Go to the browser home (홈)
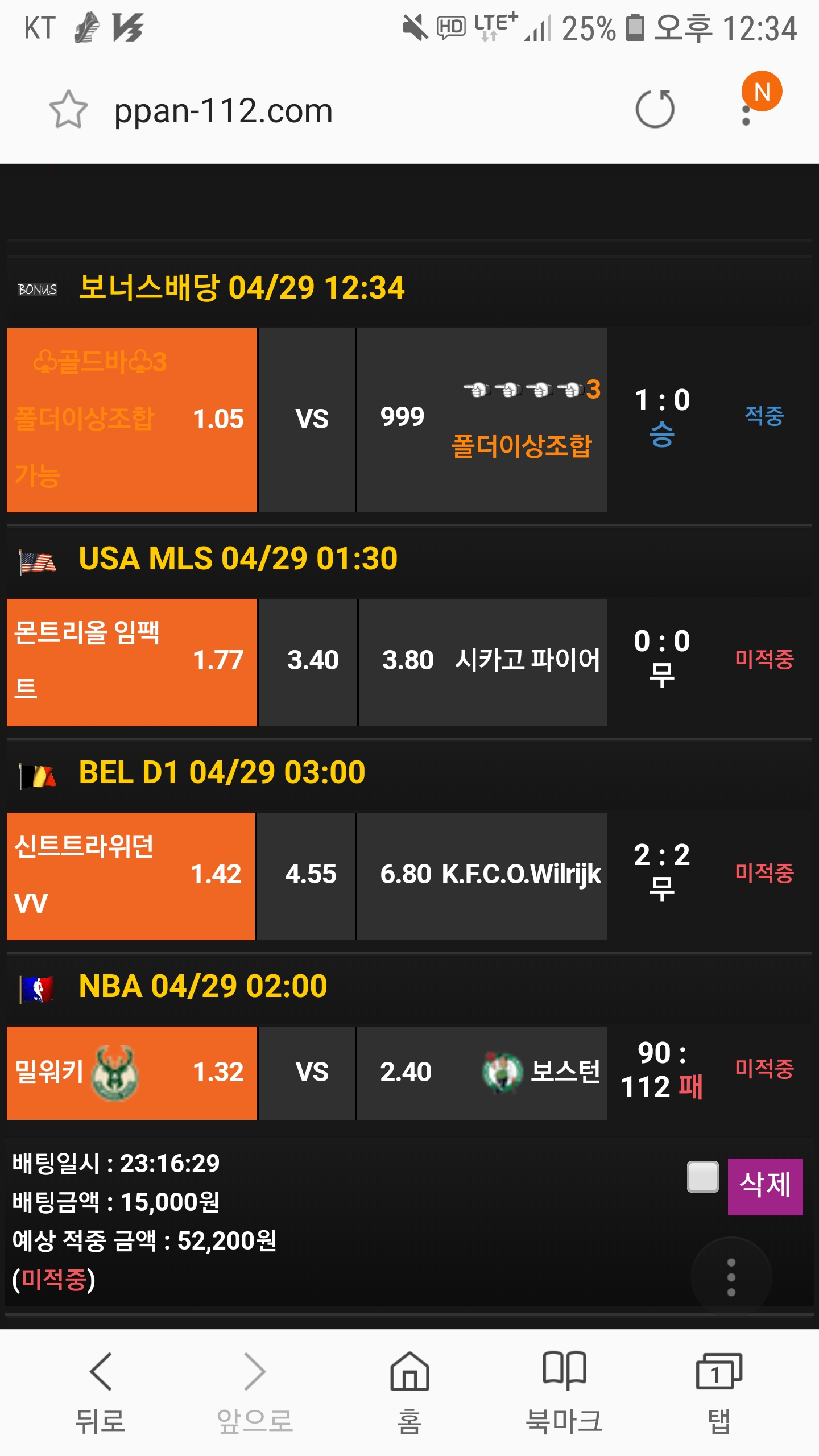The image size is (819, 1456). tap(409, 1392)
